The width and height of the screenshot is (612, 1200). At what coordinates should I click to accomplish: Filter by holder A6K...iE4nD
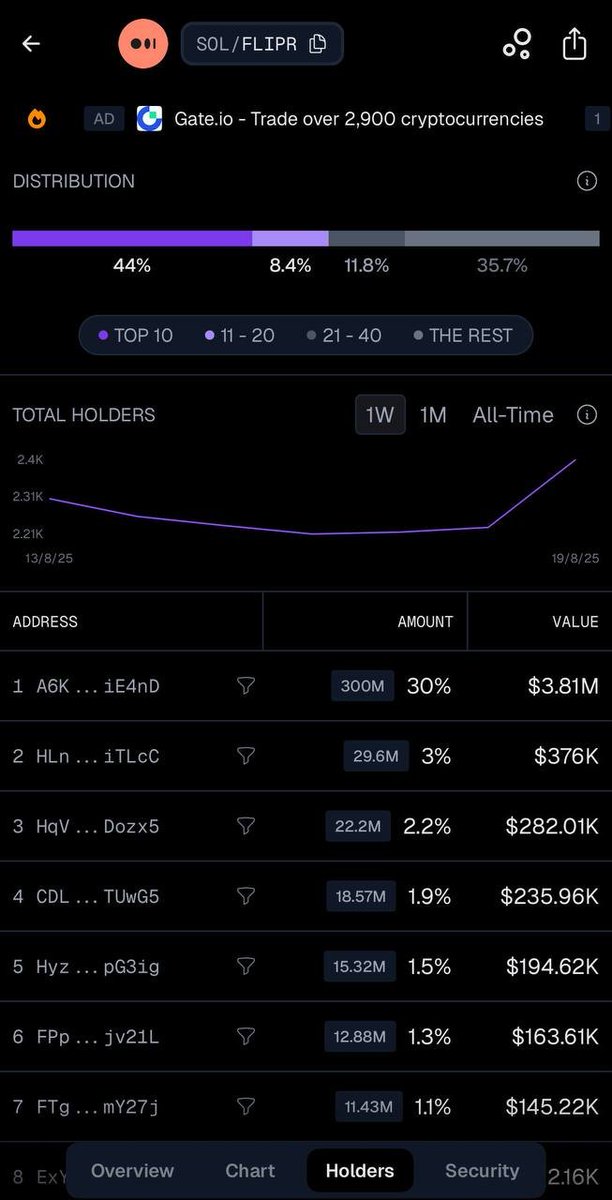point(246,686)
